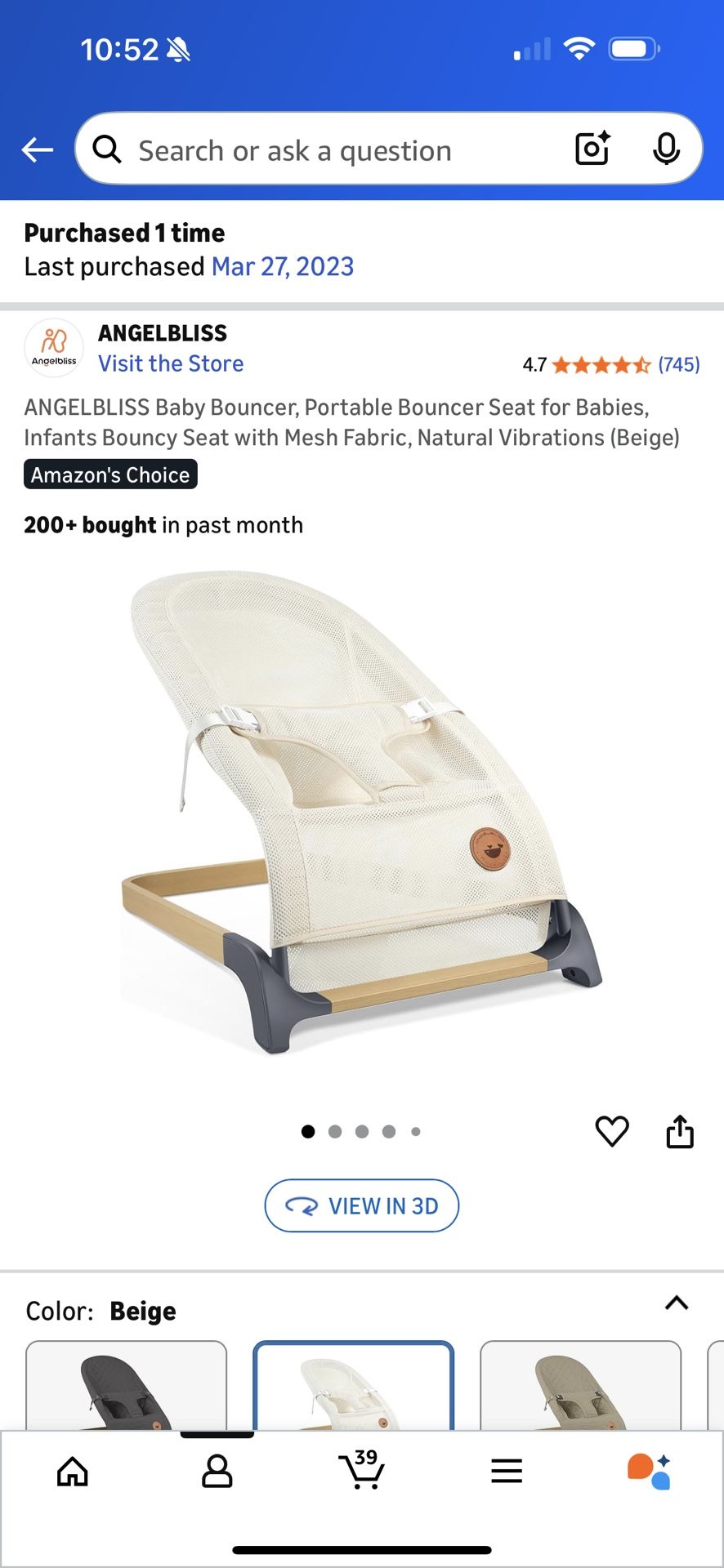
Task: Go back with the arrow icon
Action: (x=37, y=150)
